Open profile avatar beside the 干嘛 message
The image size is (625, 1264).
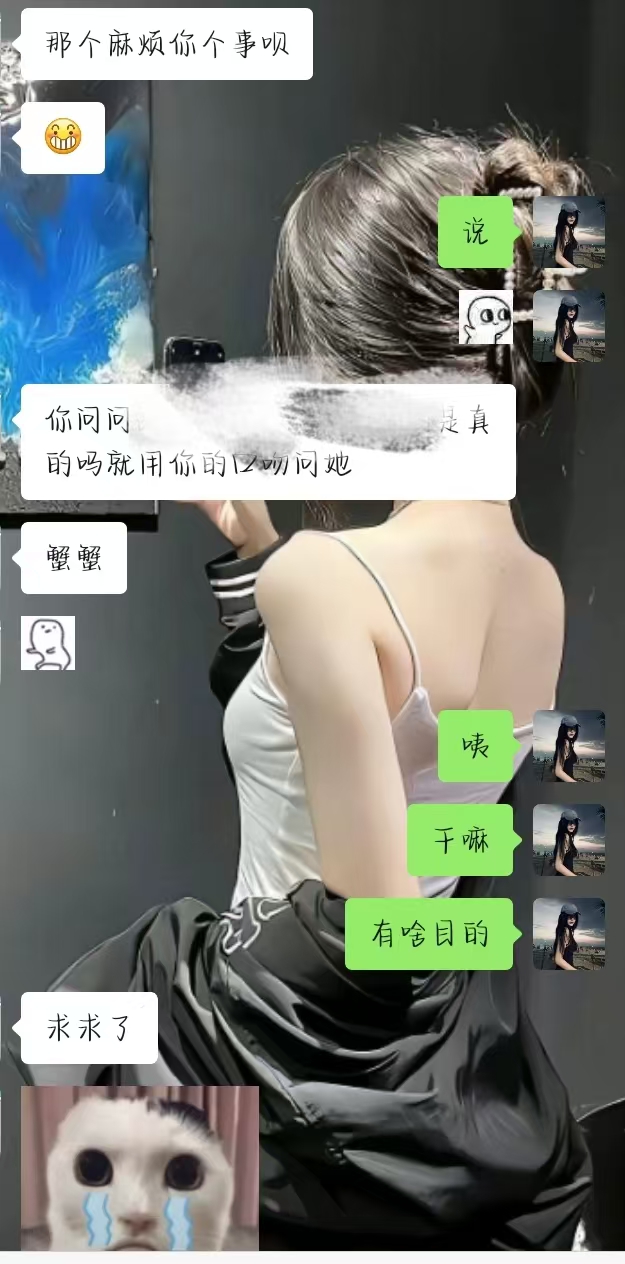[x=568, y=840]
